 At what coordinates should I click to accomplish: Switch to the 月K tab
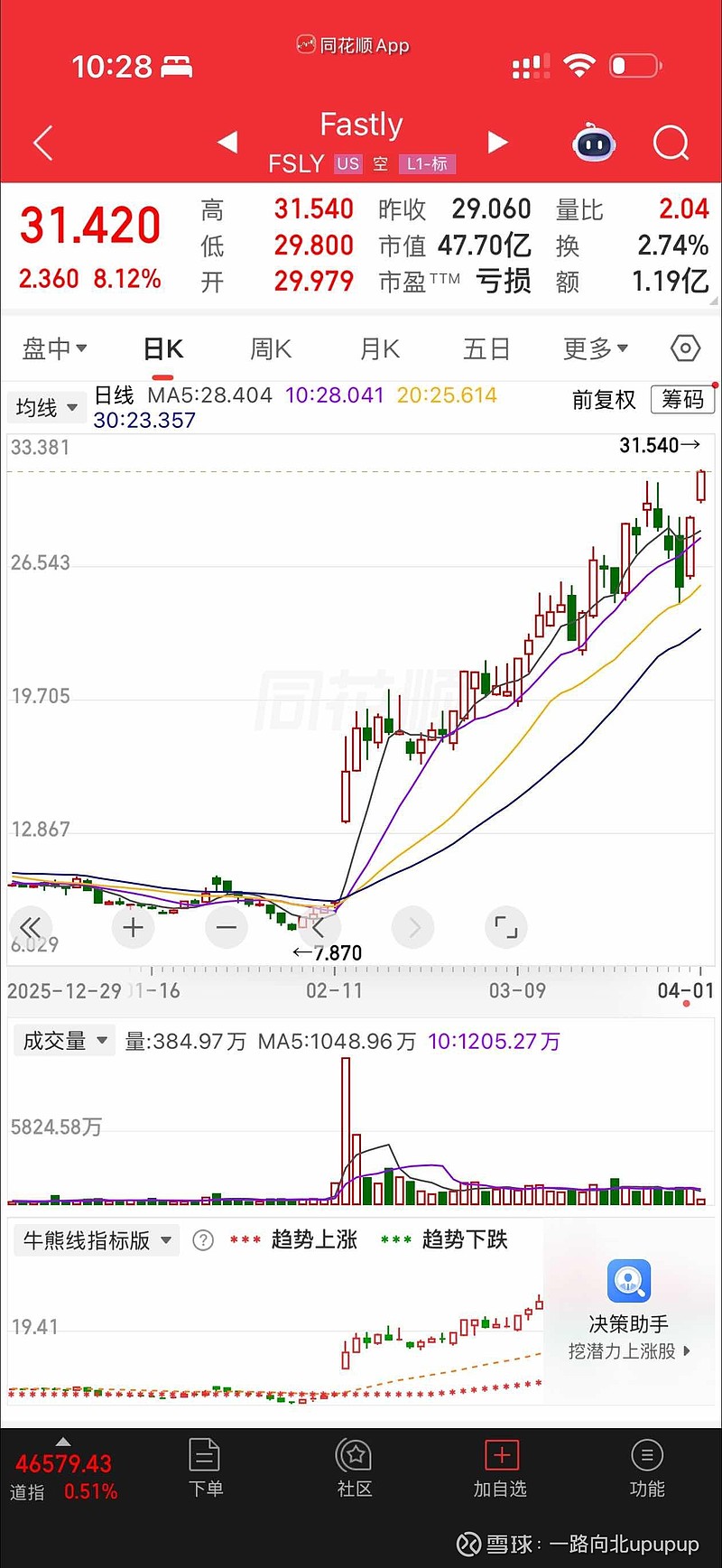tap(379, 348)
